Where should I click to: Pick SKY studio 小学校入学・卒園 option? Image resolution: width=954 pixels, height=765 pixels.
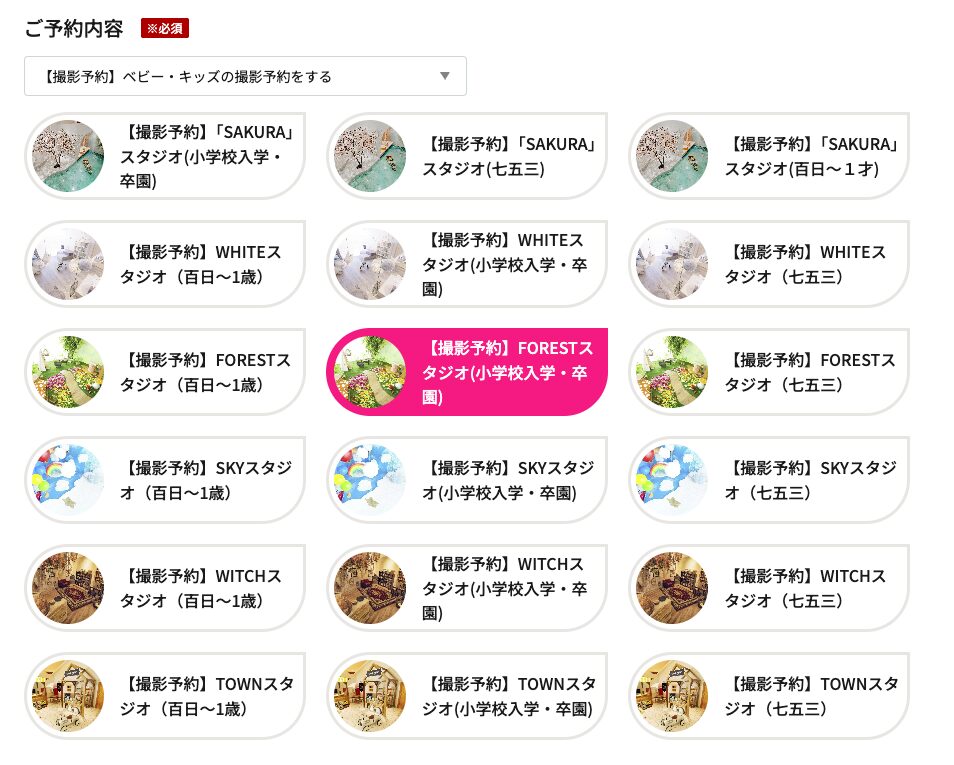tap(467, 480)
